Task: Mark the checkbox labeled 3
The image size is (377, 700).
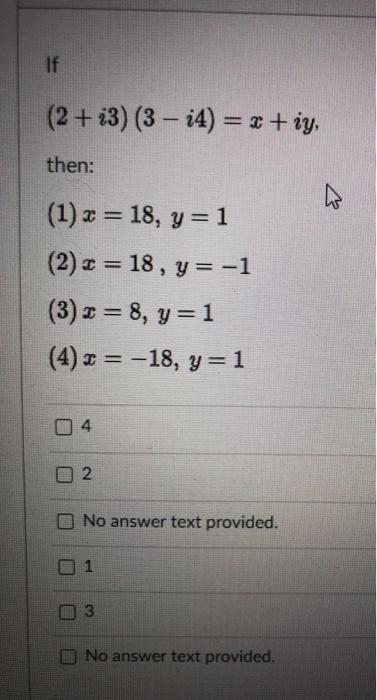Action: point(66,612)
